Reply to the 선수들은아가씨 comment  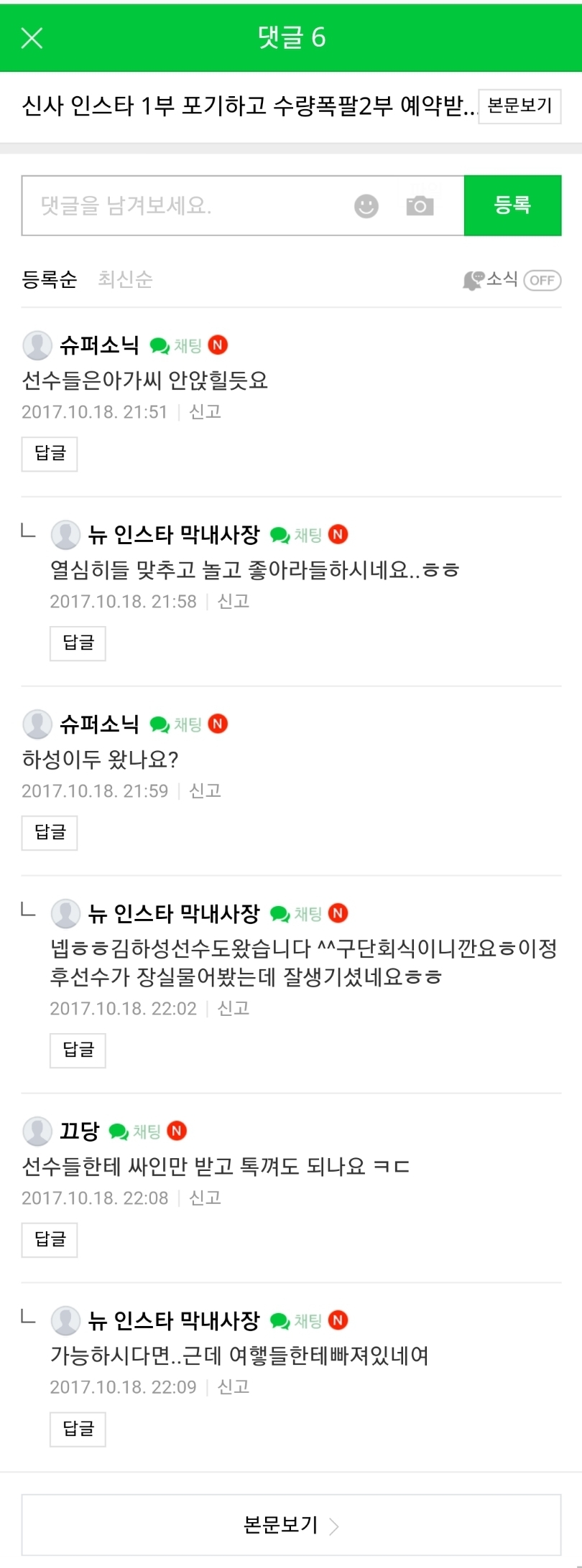[x=50, y=454]
